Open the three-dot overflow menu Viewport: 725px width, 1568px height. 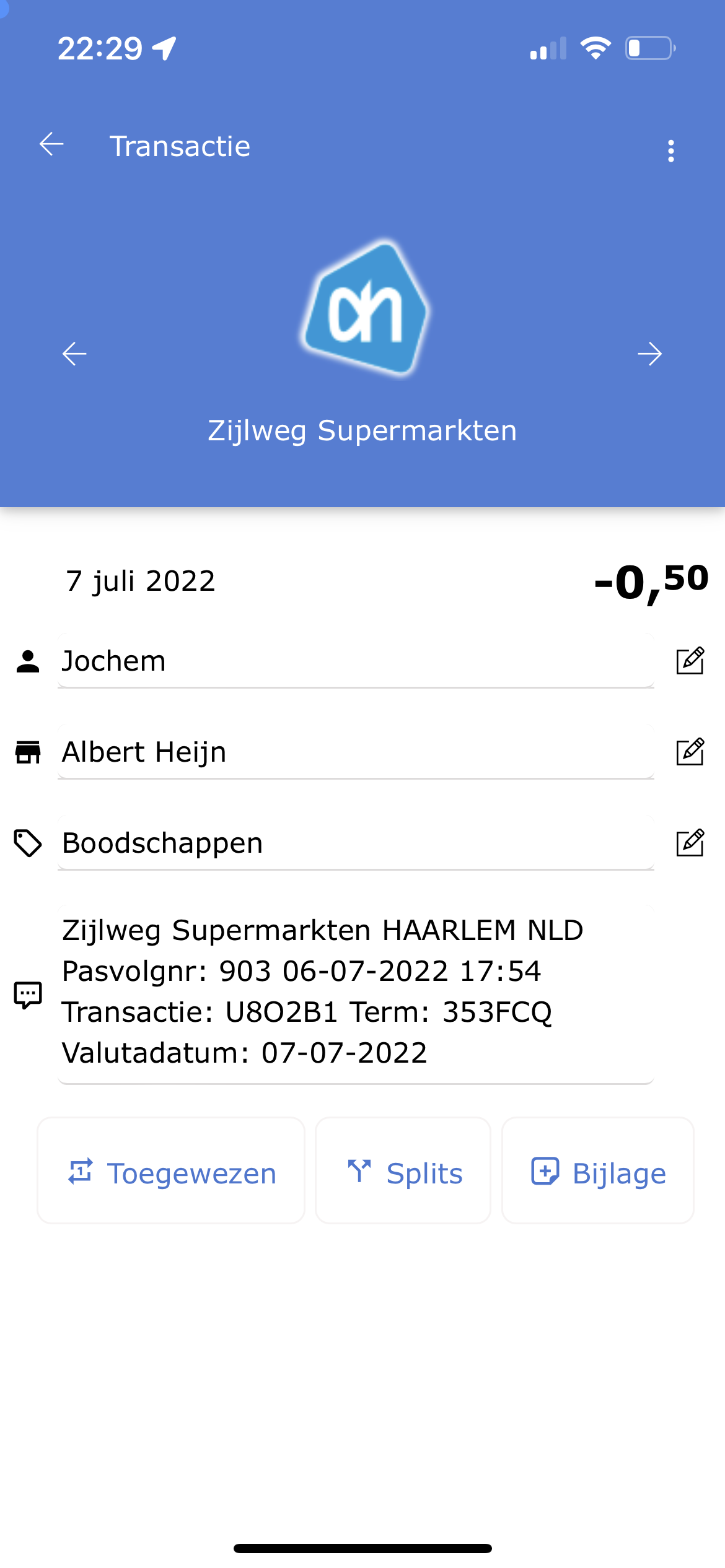[x=670, y=150]
